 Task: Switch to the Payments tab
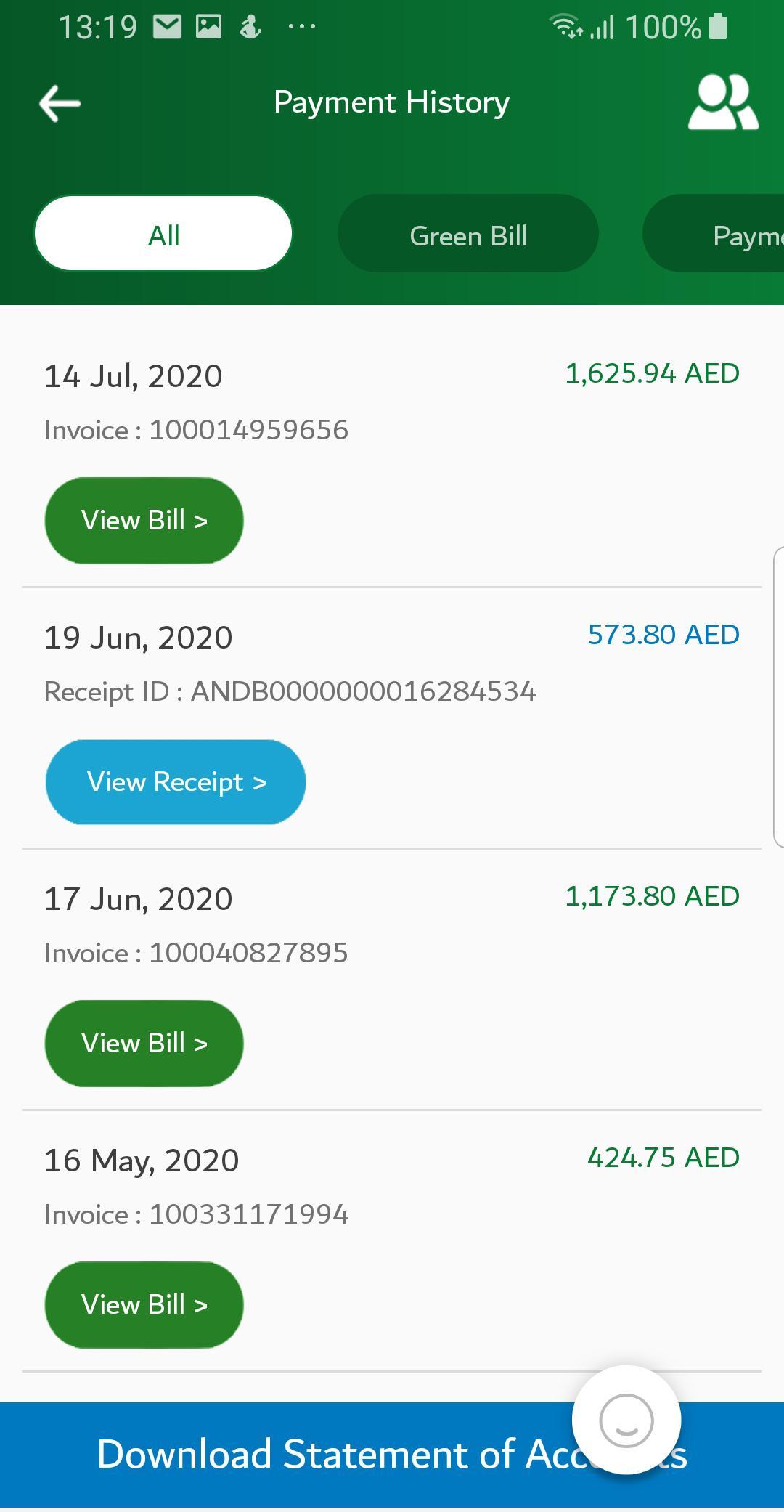pyautogui.click(x=714, y=234)
